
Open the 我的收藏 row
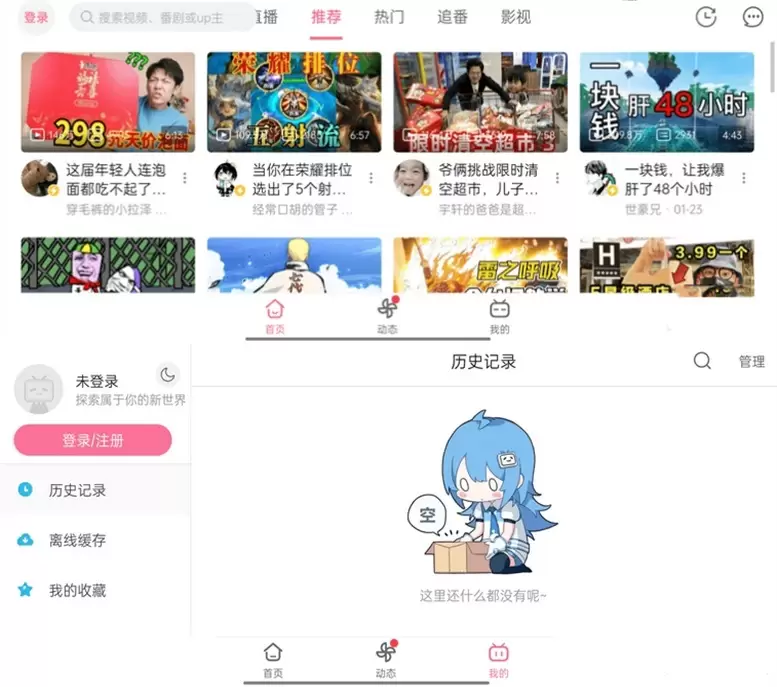tap(77, 590)
